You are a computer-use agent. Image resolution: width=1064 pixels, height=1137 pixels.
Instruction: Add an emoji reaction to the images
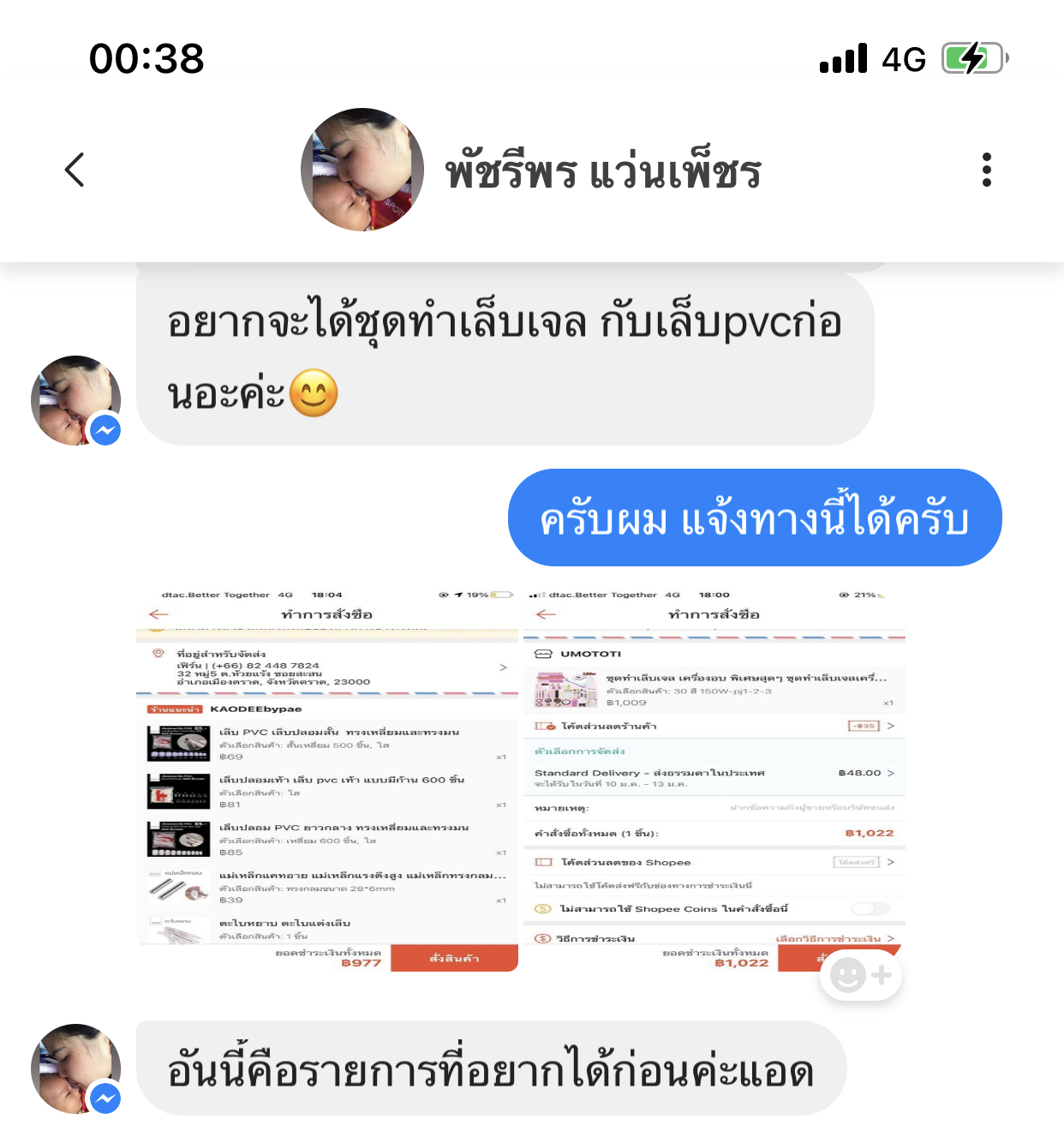tap(860, 975)
